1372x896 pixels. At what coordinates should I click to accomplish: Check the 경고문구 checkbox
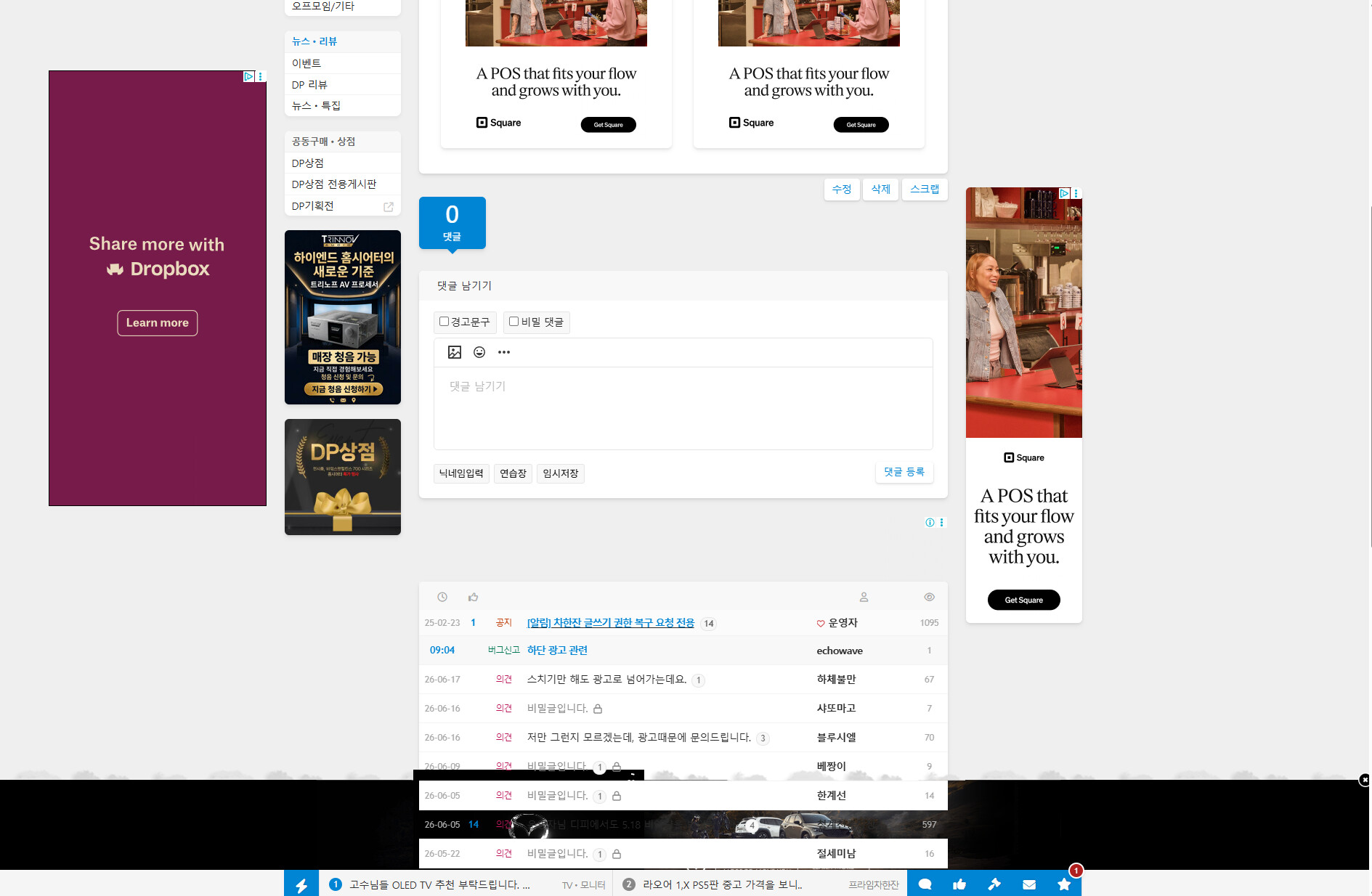coord(444,322)
